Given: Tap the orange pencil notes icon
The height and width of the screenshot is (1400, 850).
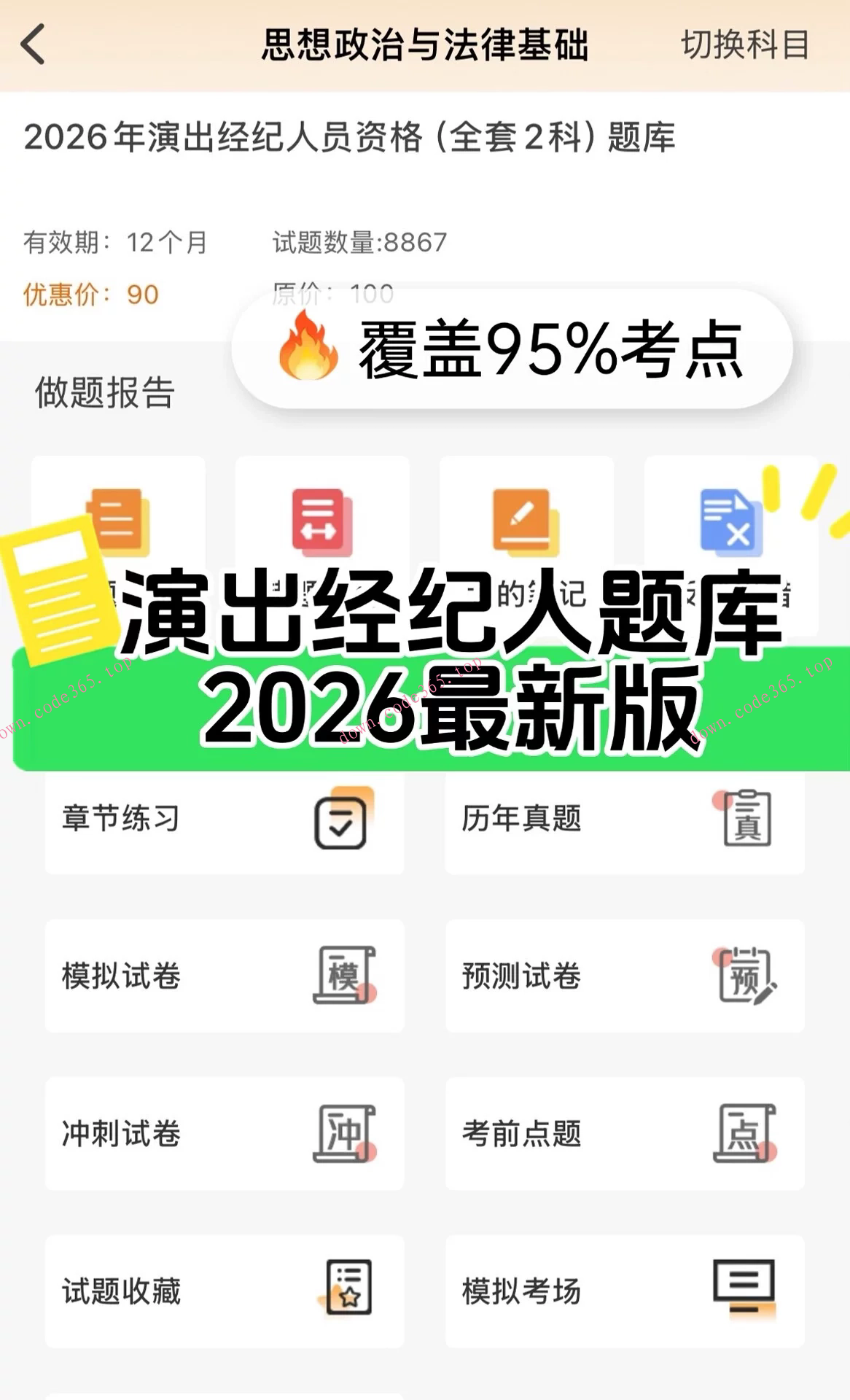Looking at the screenshot, I should click(528, 519).
